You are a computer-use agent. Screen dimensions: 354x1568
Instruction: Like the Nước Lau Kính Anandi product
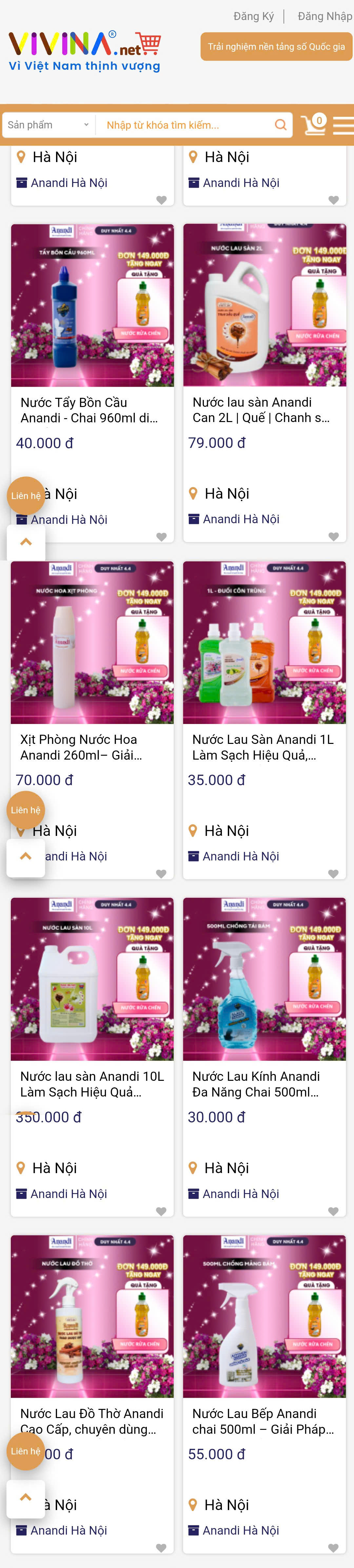tap(333, 1211)
